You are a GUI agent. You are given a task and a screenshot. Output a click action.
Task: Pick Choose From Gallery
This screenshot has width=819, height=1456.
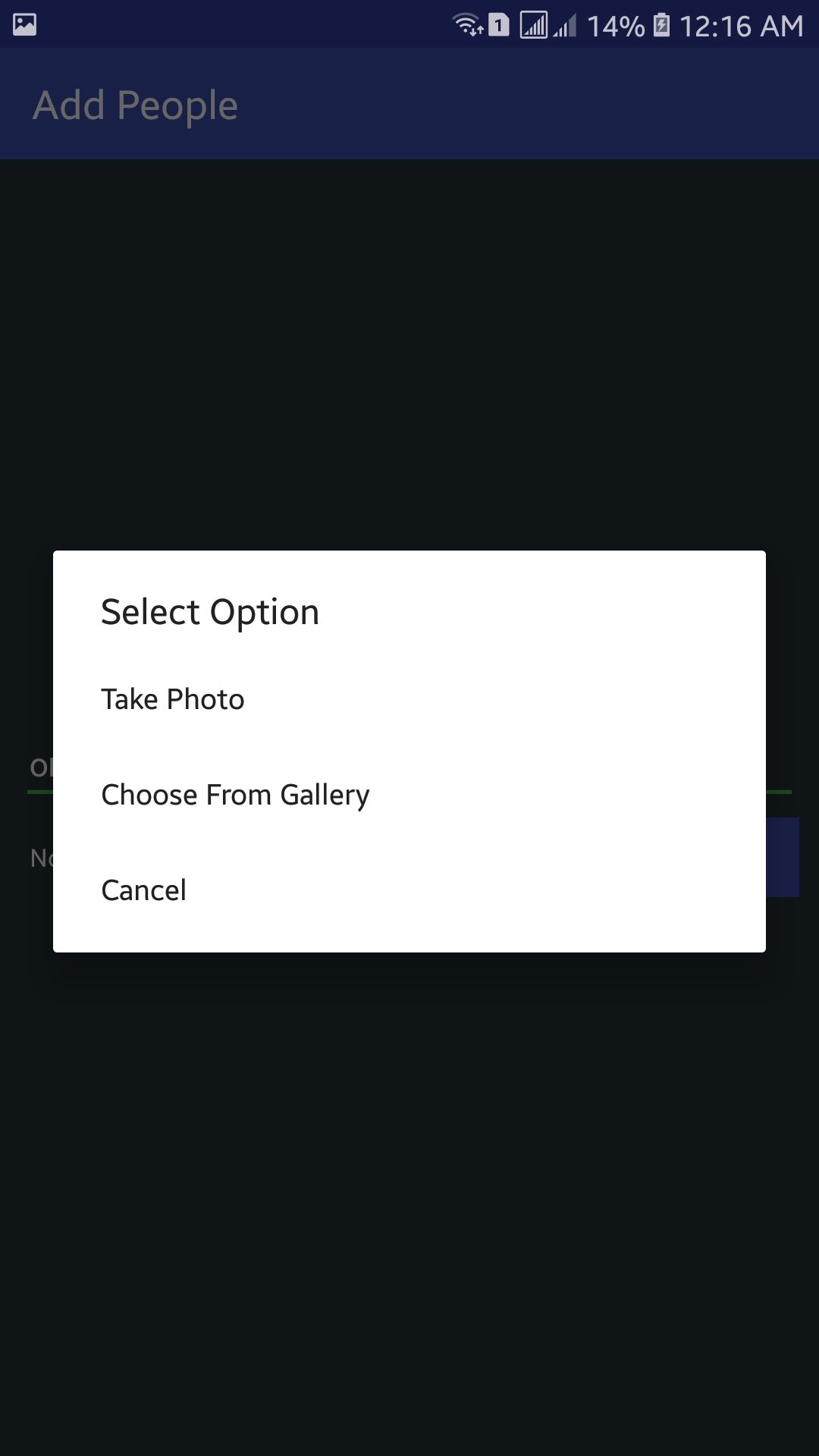(x=235, y=795)
